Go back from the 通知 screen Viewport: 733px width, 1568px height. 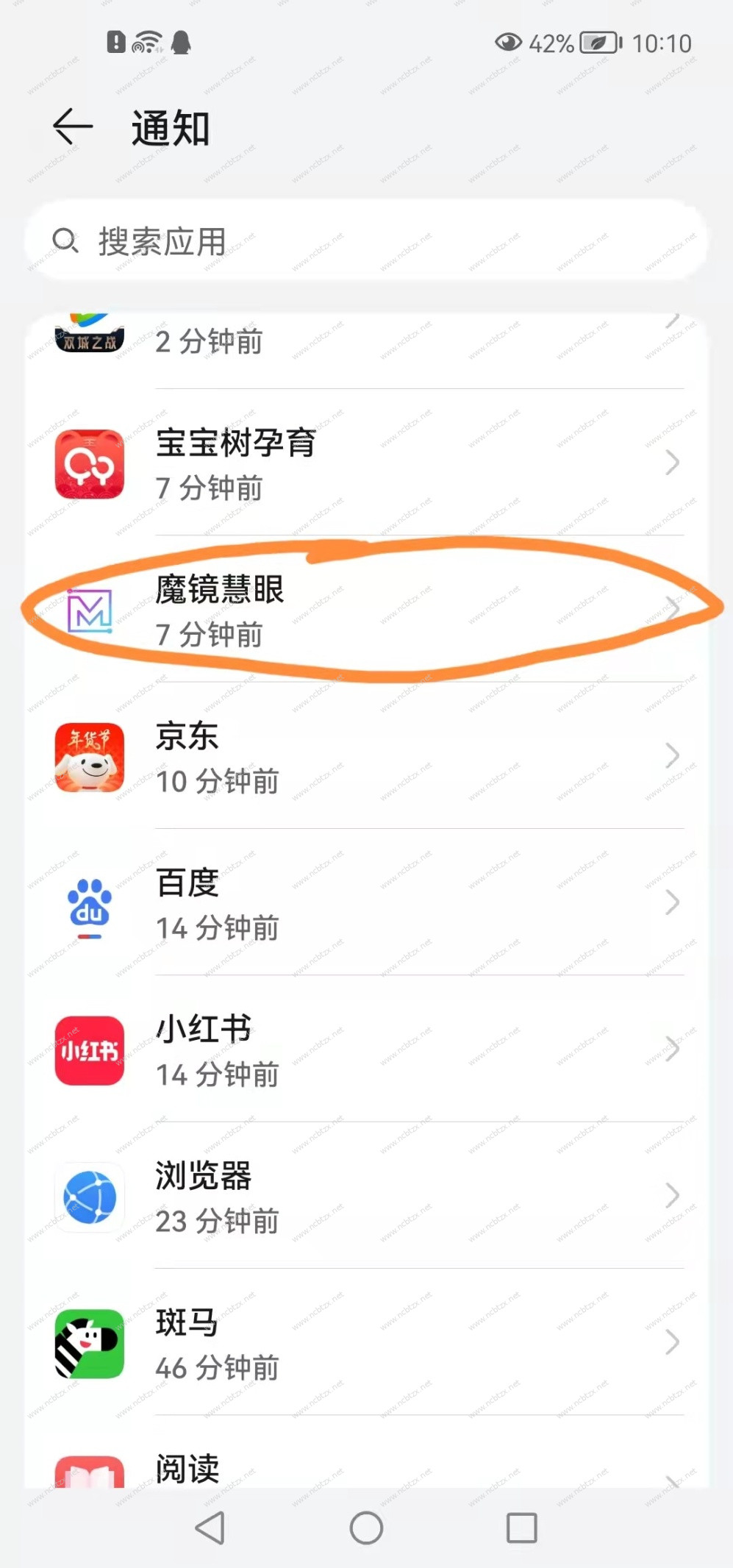73,127
